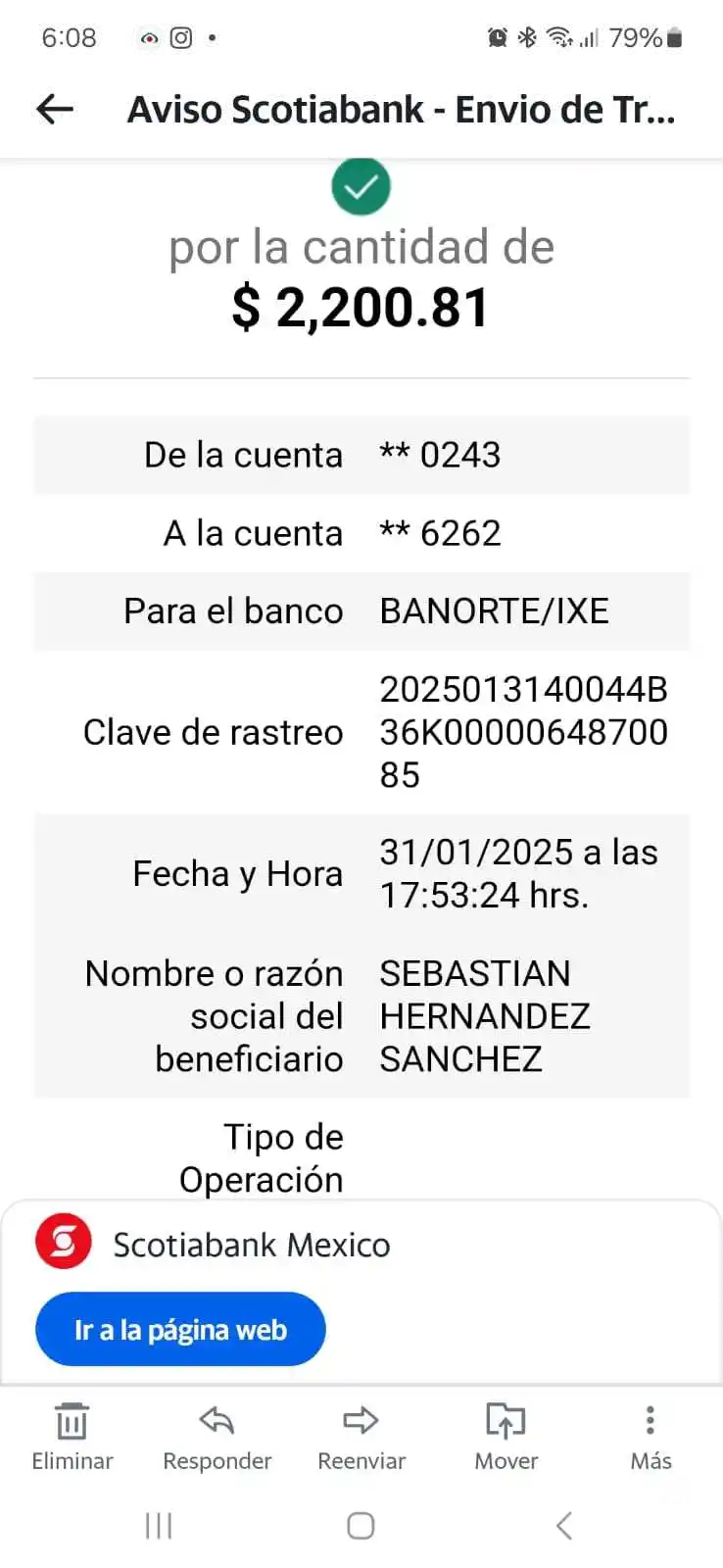Tap the 'Ir a la página web' button
This screenshot has width=723, height=1568.
(x=180, y=1330)
